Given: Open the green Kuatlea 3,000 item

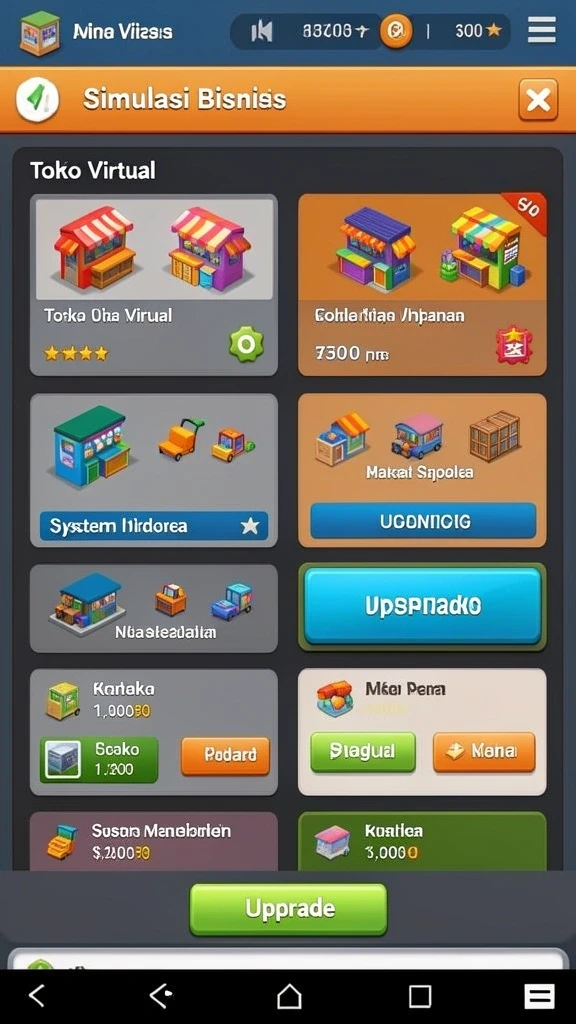Looking at the screenshot, I should point(422,841).
